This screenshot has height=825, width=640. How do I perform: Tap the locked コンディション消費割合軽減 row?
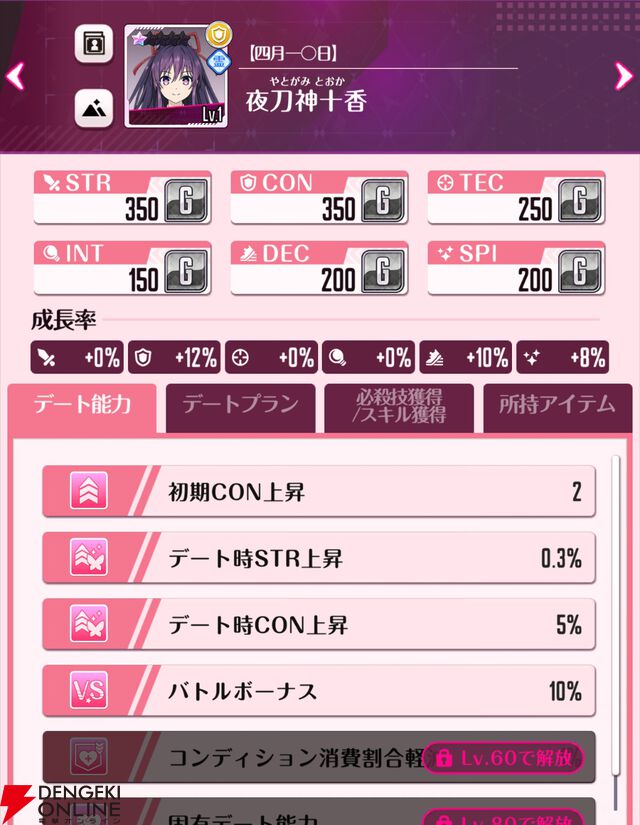(x=318, y=757)
